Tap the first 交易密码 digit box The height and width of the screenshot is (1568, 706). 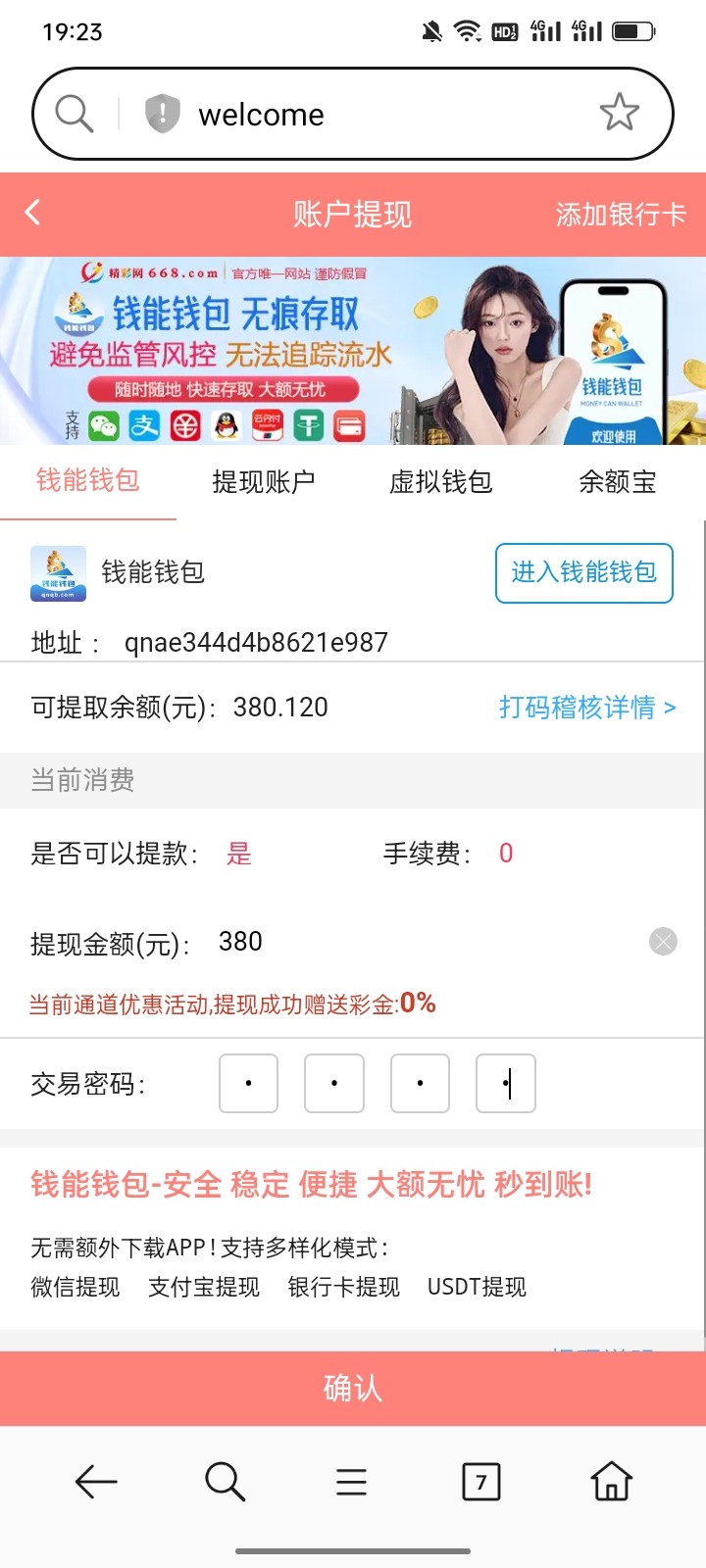[x=249, y=1084]
